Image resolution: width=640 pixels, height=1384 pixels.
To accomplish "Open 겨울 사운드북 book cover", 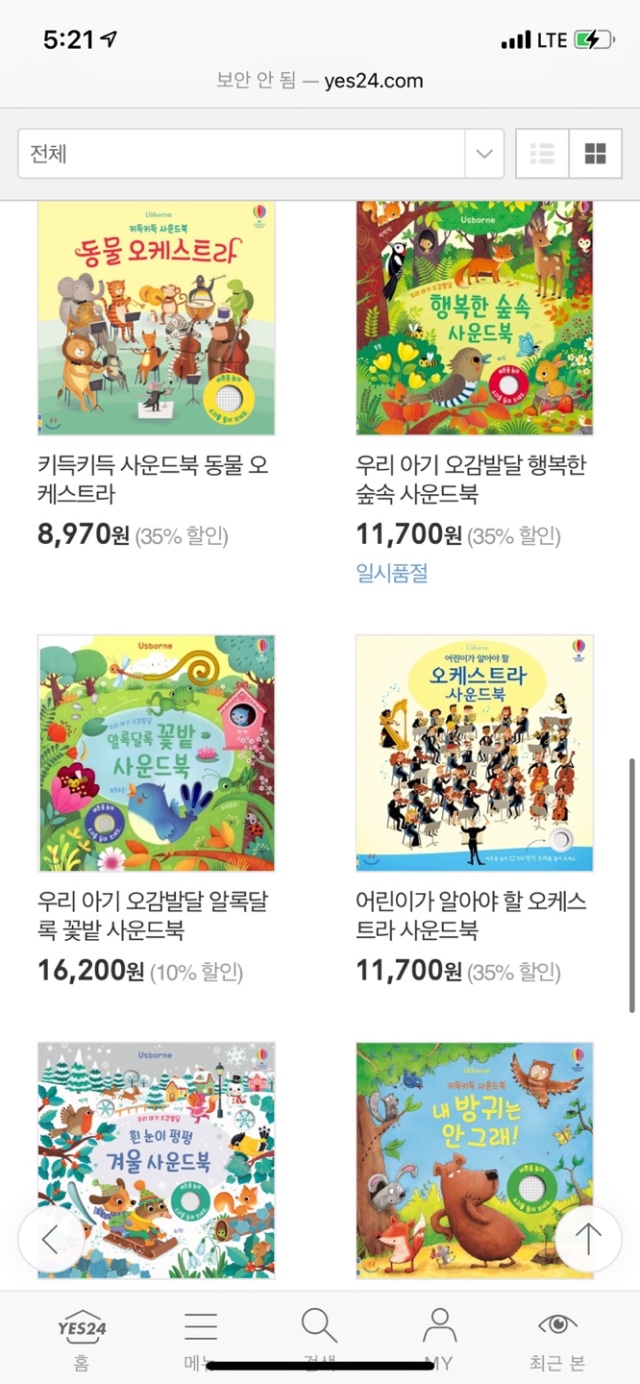I will point(156,1160).
